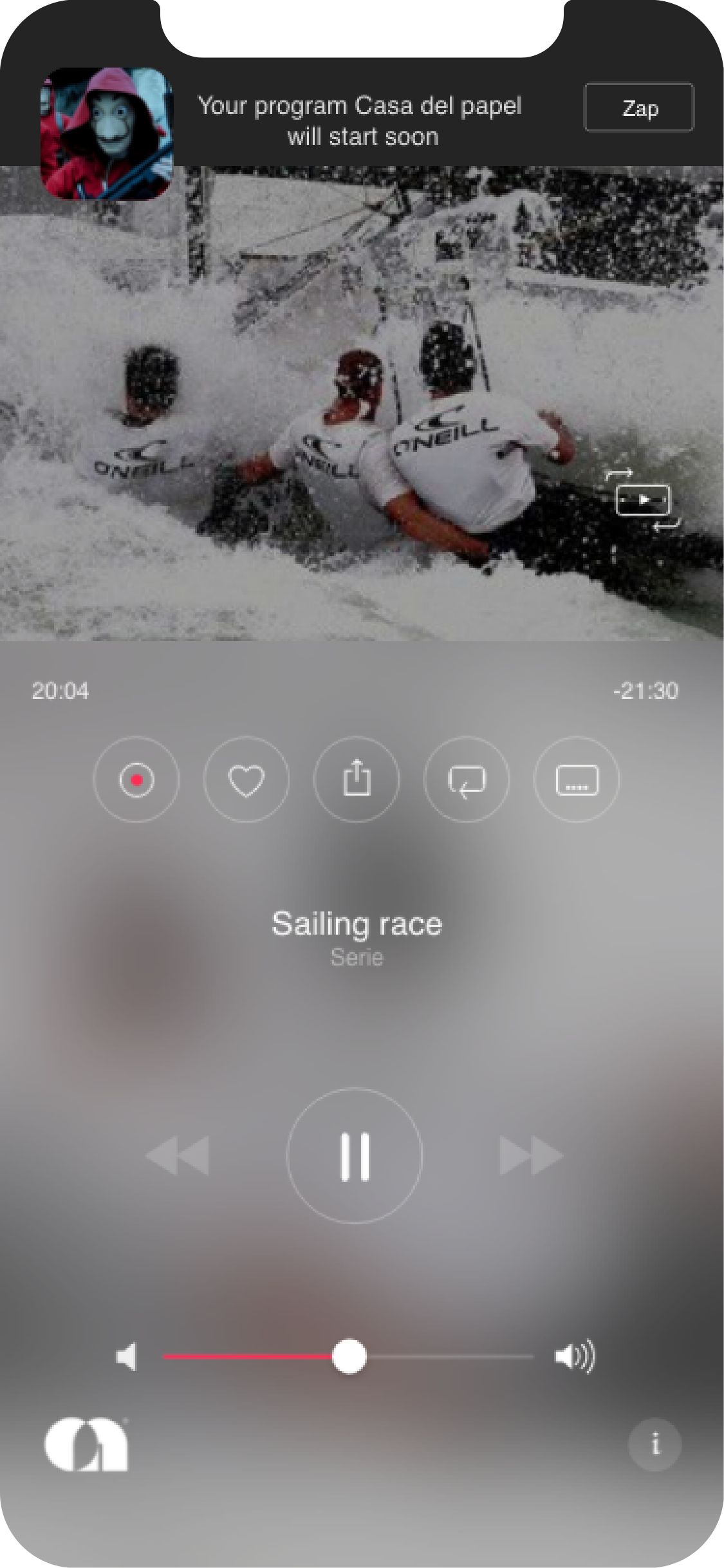Viewport: 724px width, 1568px height.
Task: Start recording the Sailing race program
Action: click(x=136, y=779)
